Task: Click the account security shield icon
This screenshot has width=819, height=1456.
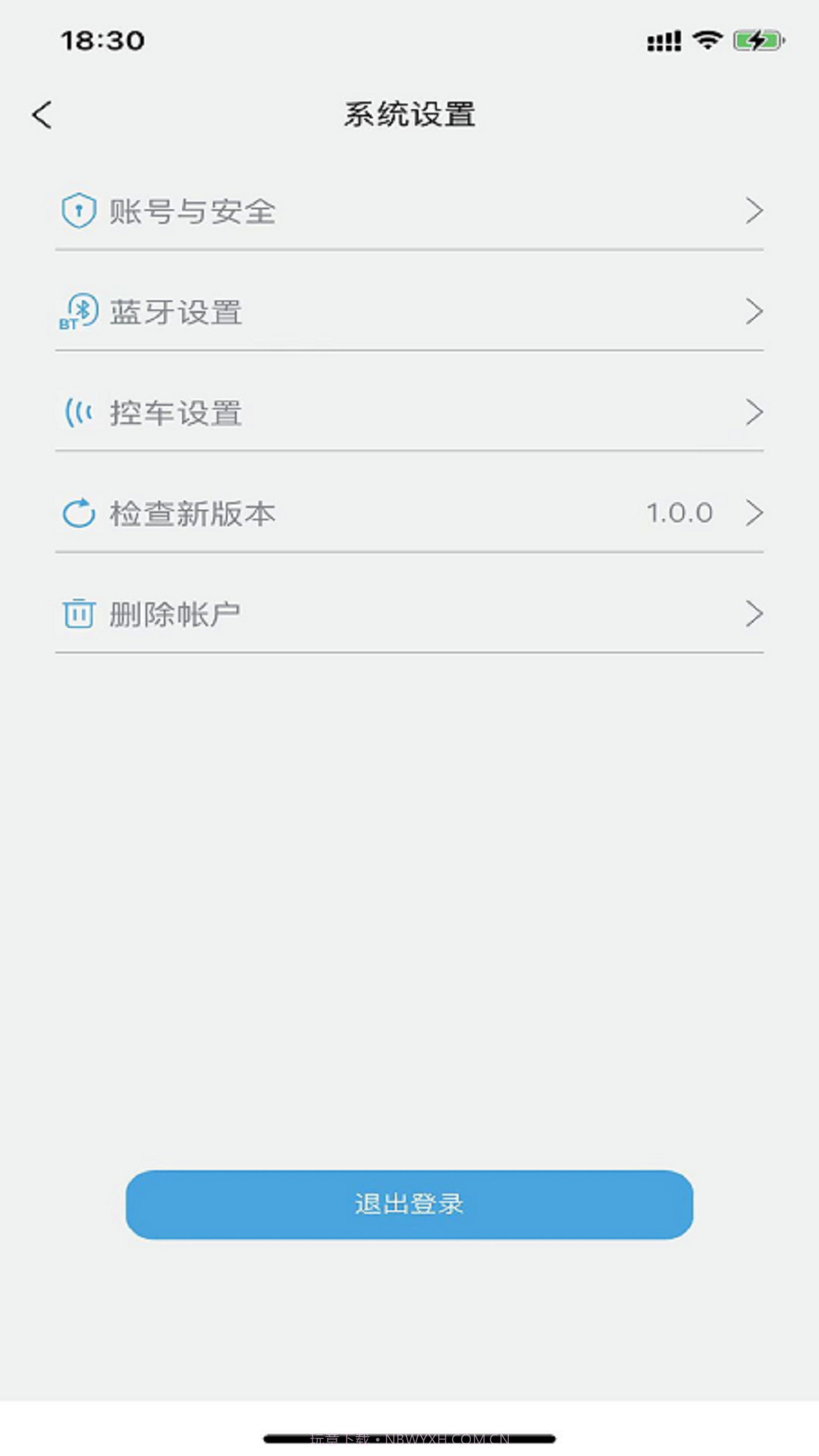Action: [79, 210]
